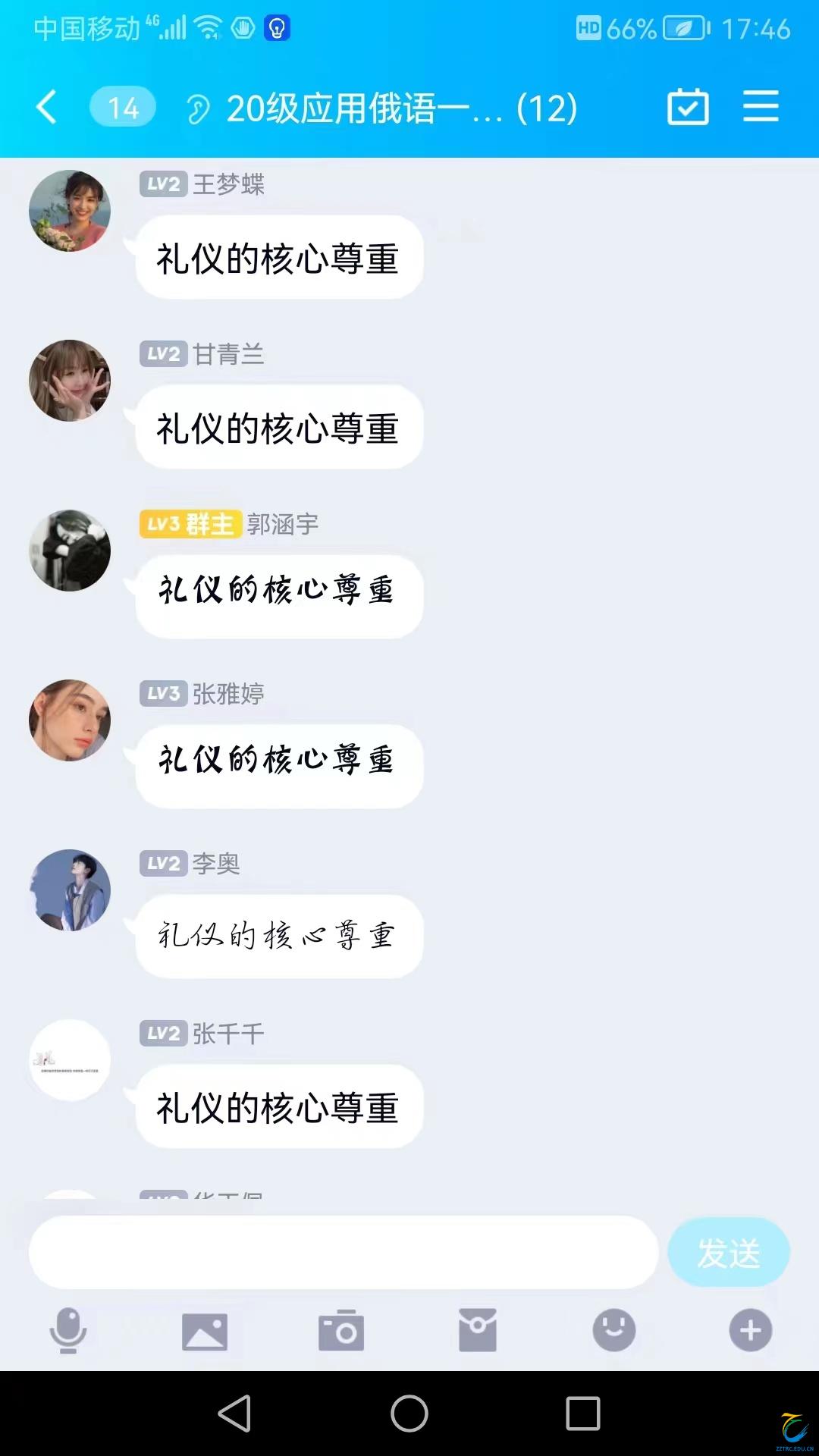Open the recent apps square button
The image size is (819, 1456).
[x=583, y=1414]
